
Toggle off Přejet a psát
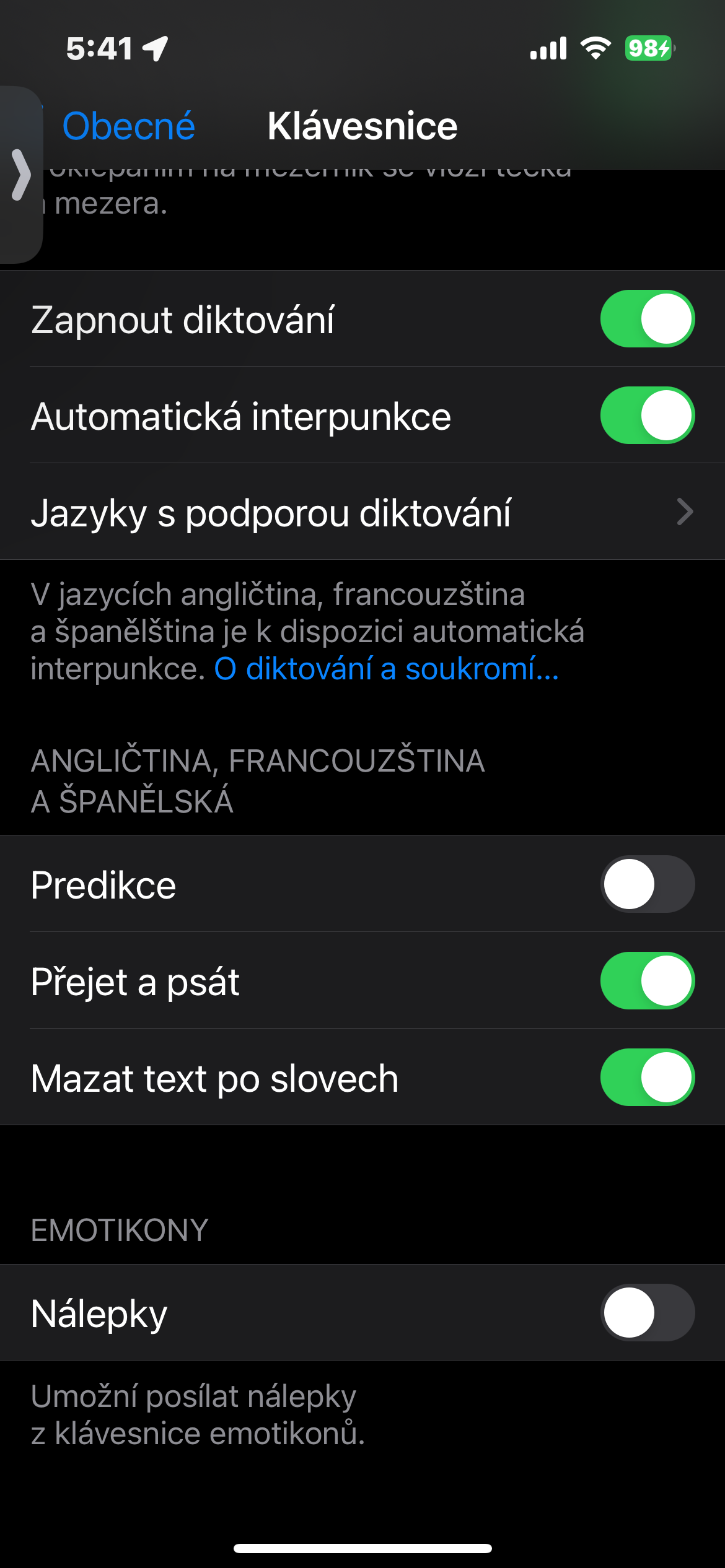tap(647, 980)
